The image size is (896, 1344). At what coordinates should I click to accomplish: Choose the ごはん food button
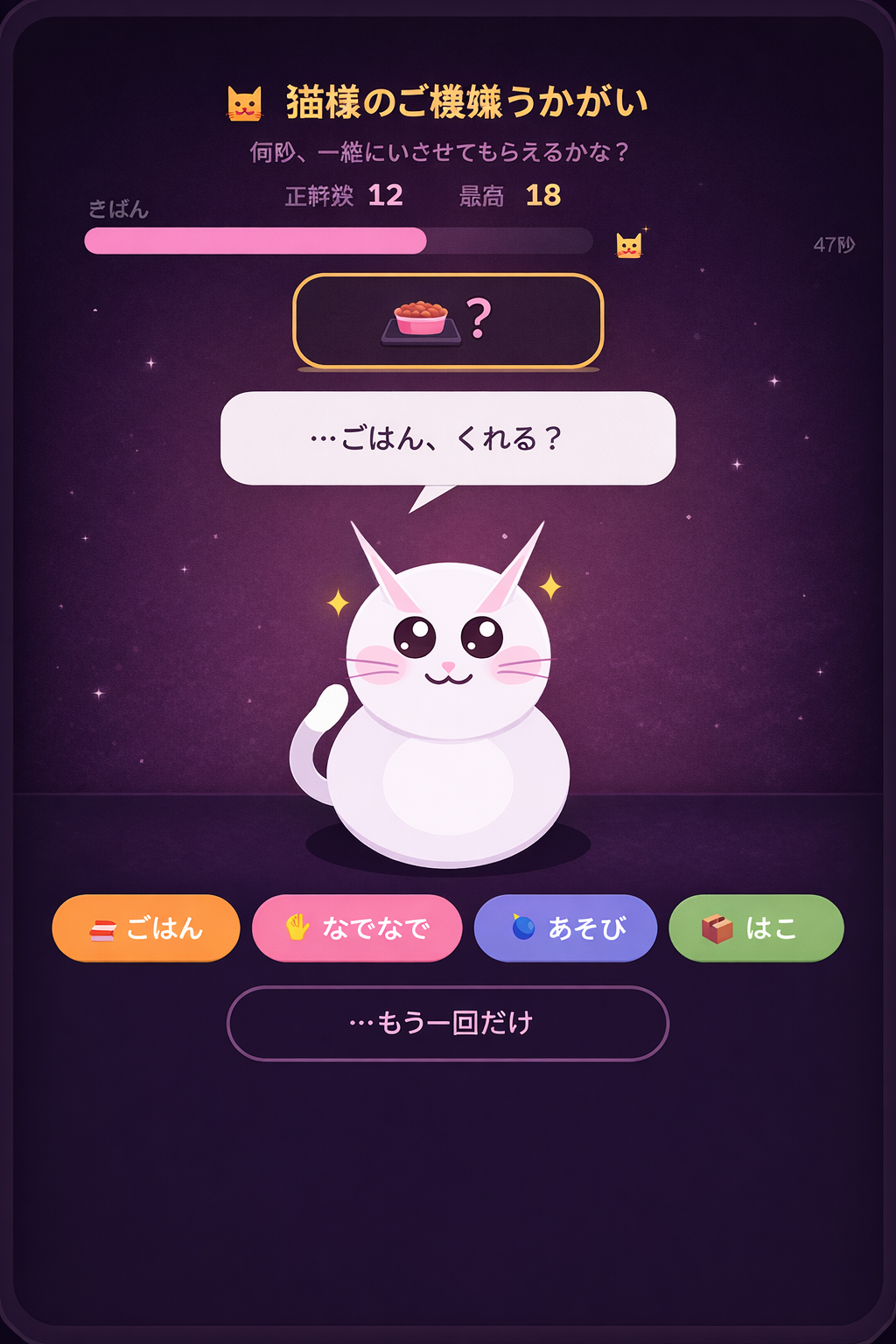[146, 928]
